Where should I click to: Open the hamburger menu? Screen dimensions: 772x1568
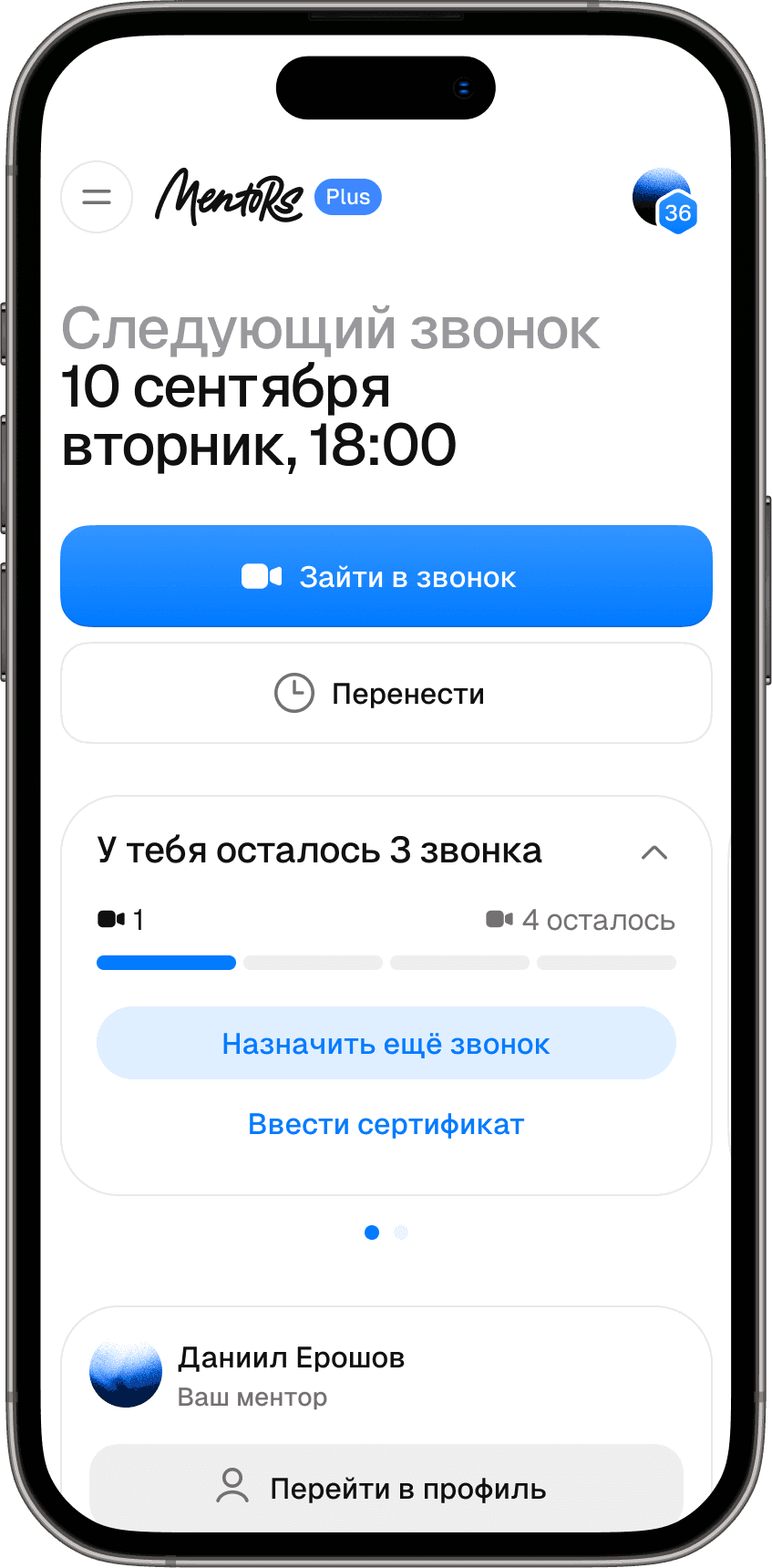[97, 197]
